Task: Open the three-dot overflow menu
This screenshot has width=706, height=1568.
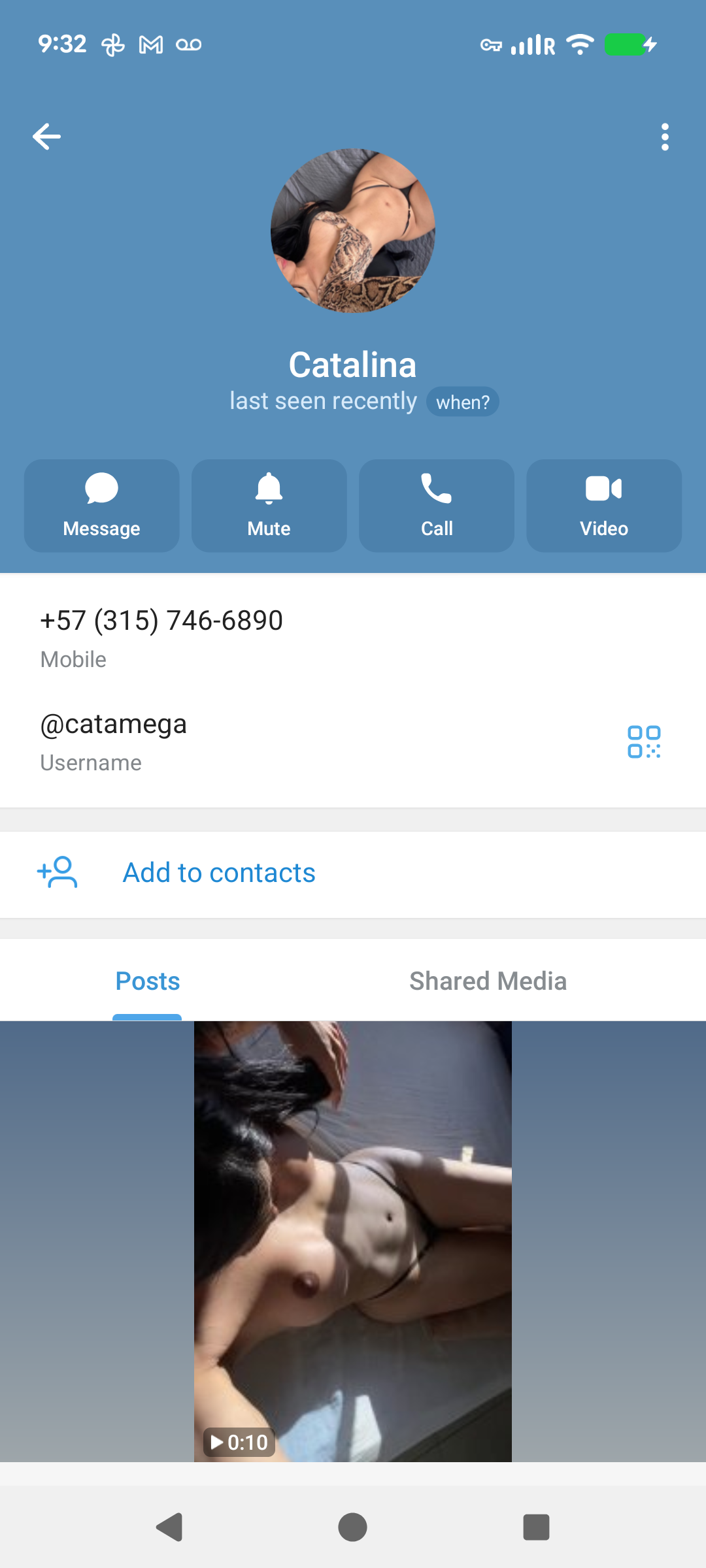Action: (x=665, y=137)
